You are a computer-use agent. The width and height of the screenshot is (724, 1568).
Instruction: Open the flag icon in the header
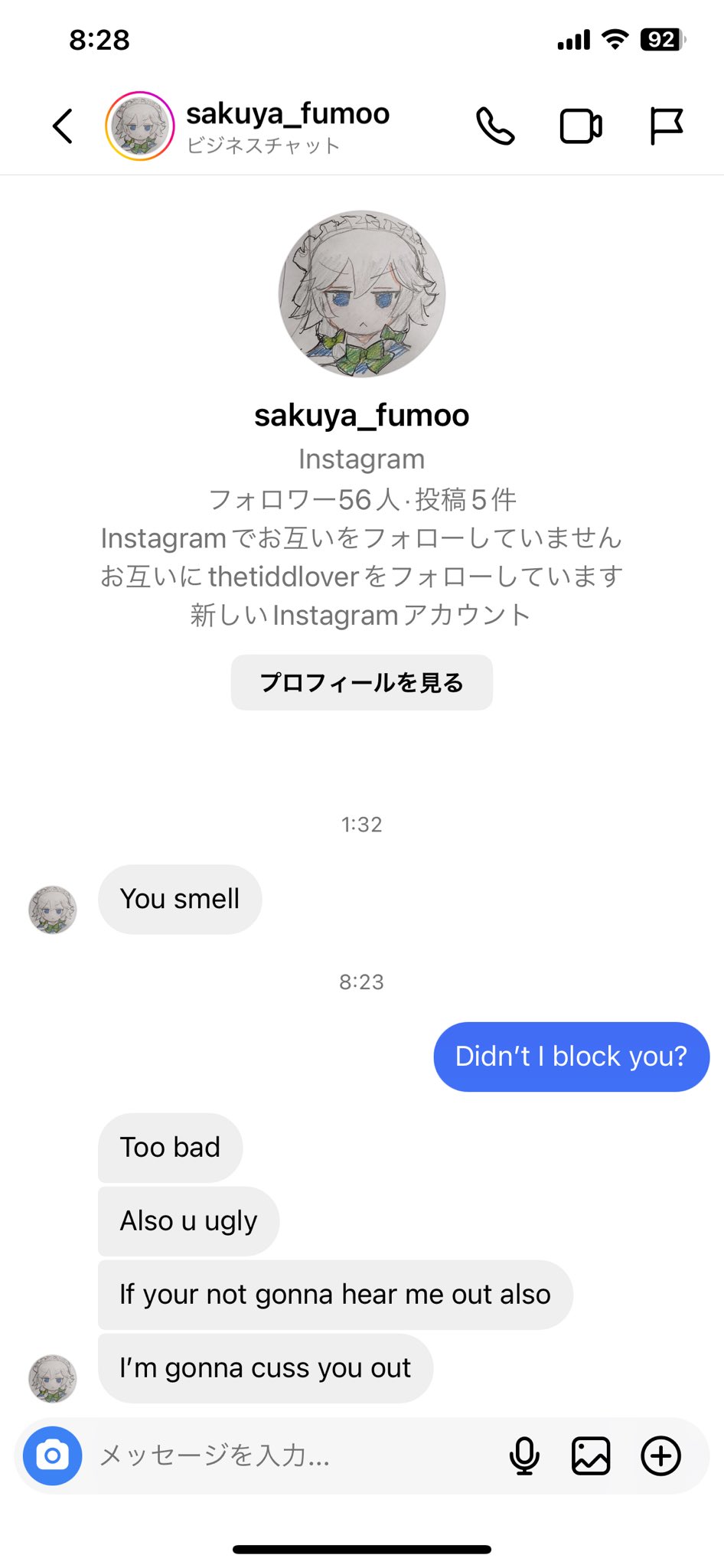[x=666, y=126]
